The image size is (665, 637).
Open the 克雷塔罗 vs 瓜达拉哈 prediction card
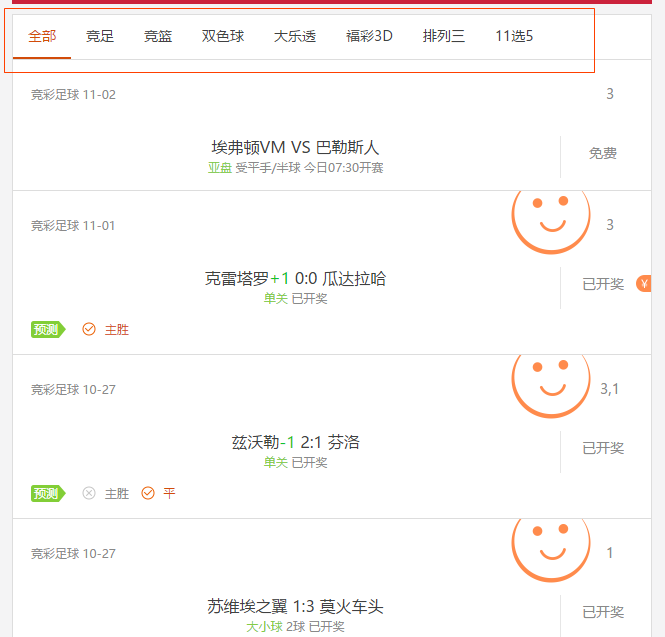point(295,279)
